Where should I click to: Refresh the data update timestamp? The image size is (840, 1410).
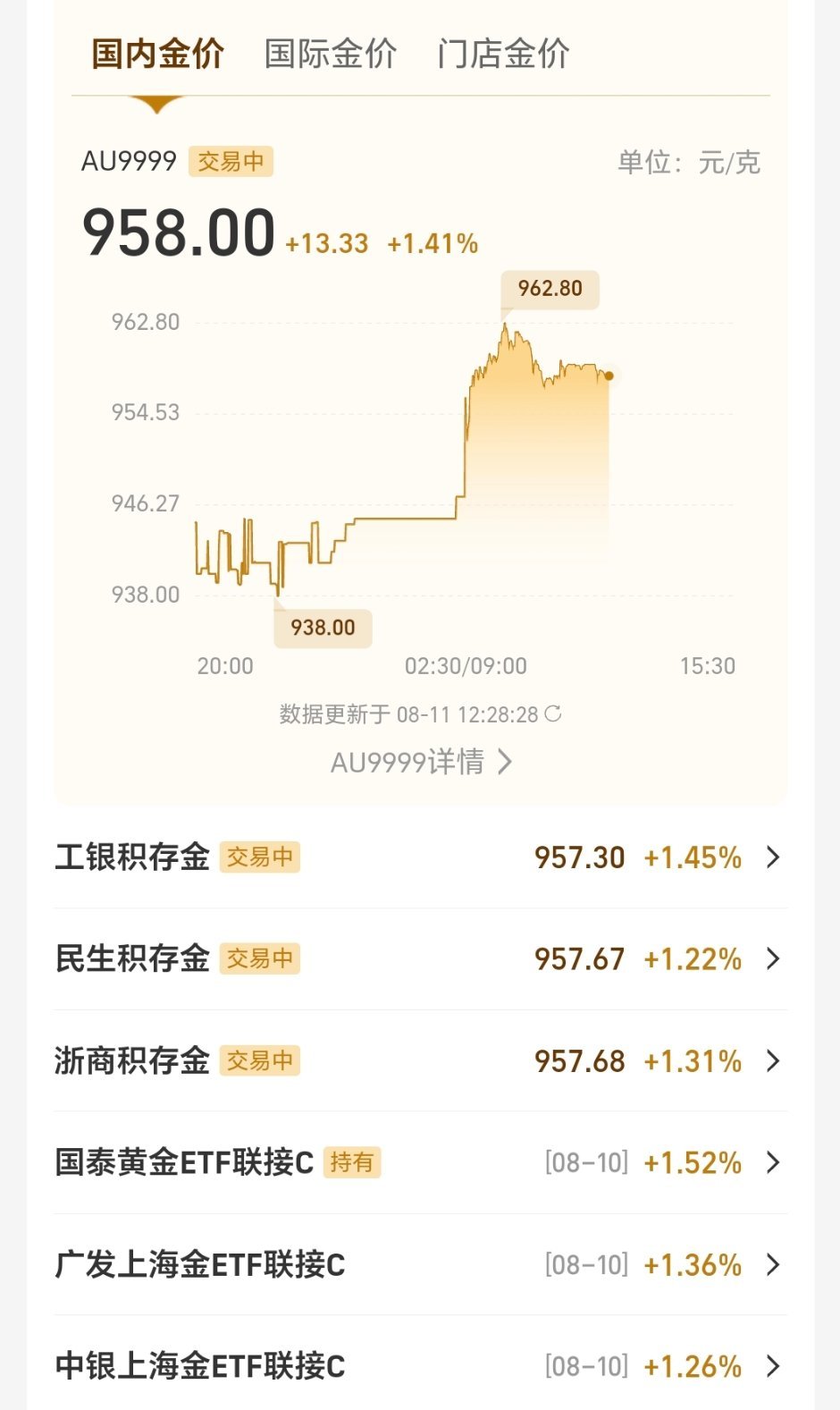(553, 713)
